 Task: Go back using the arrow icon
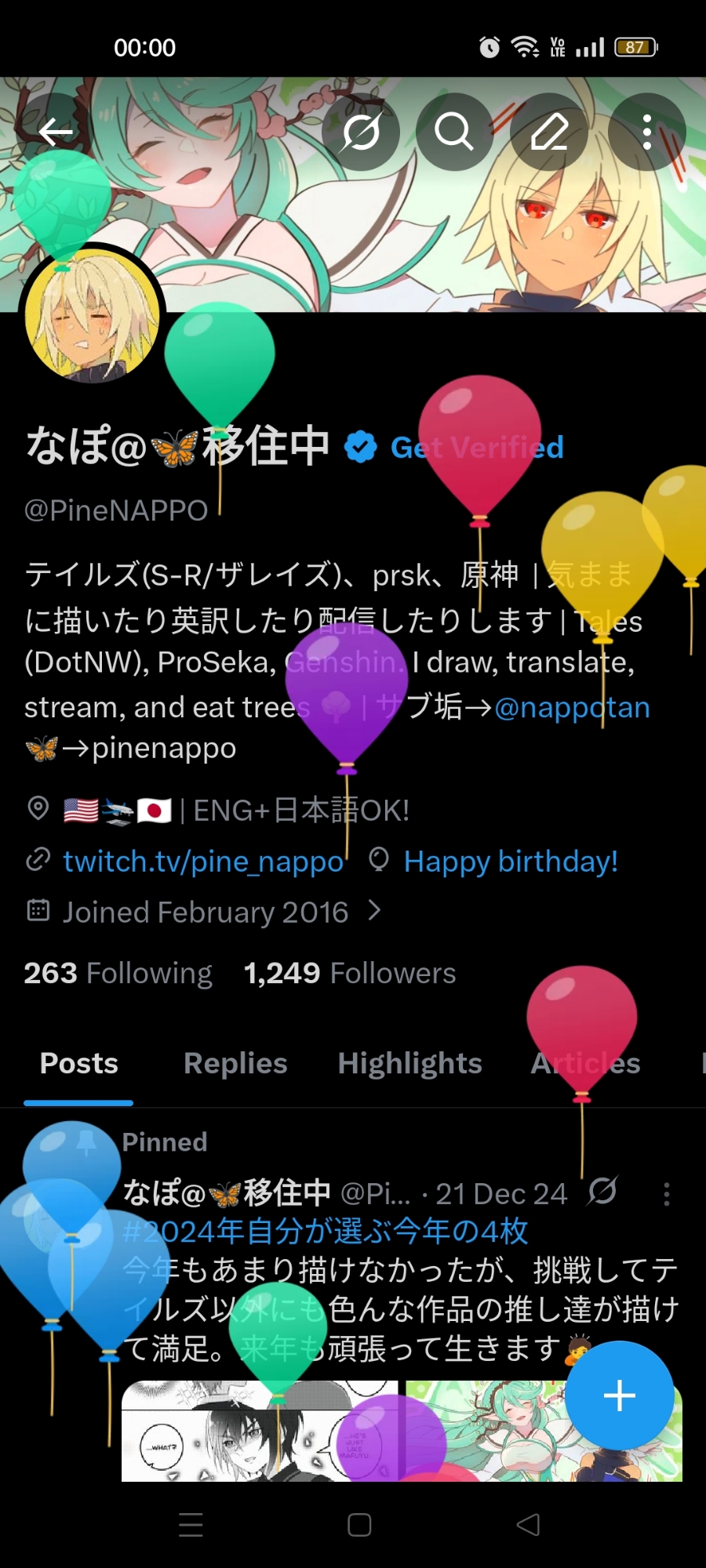(55, 132)
